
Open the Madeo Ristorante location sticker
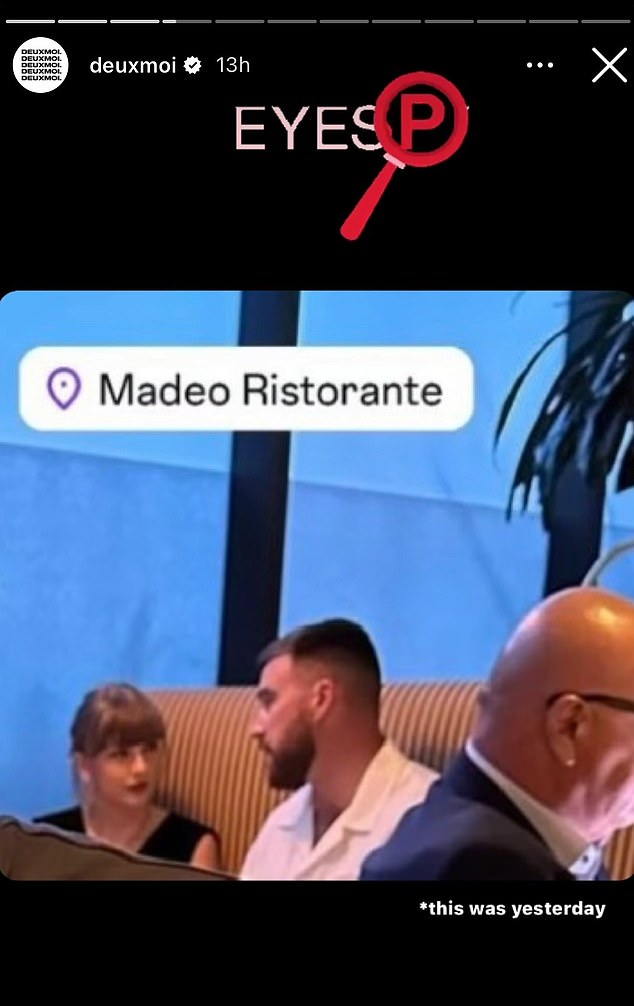tap(245, 389)
